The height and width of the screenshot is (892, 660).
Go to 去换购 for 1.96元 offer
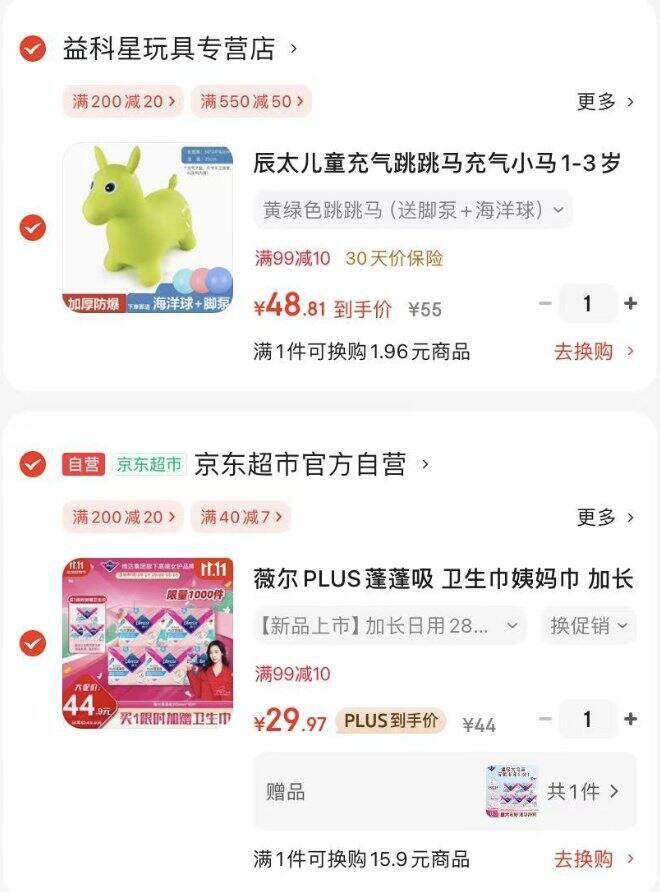coord(594,351)
